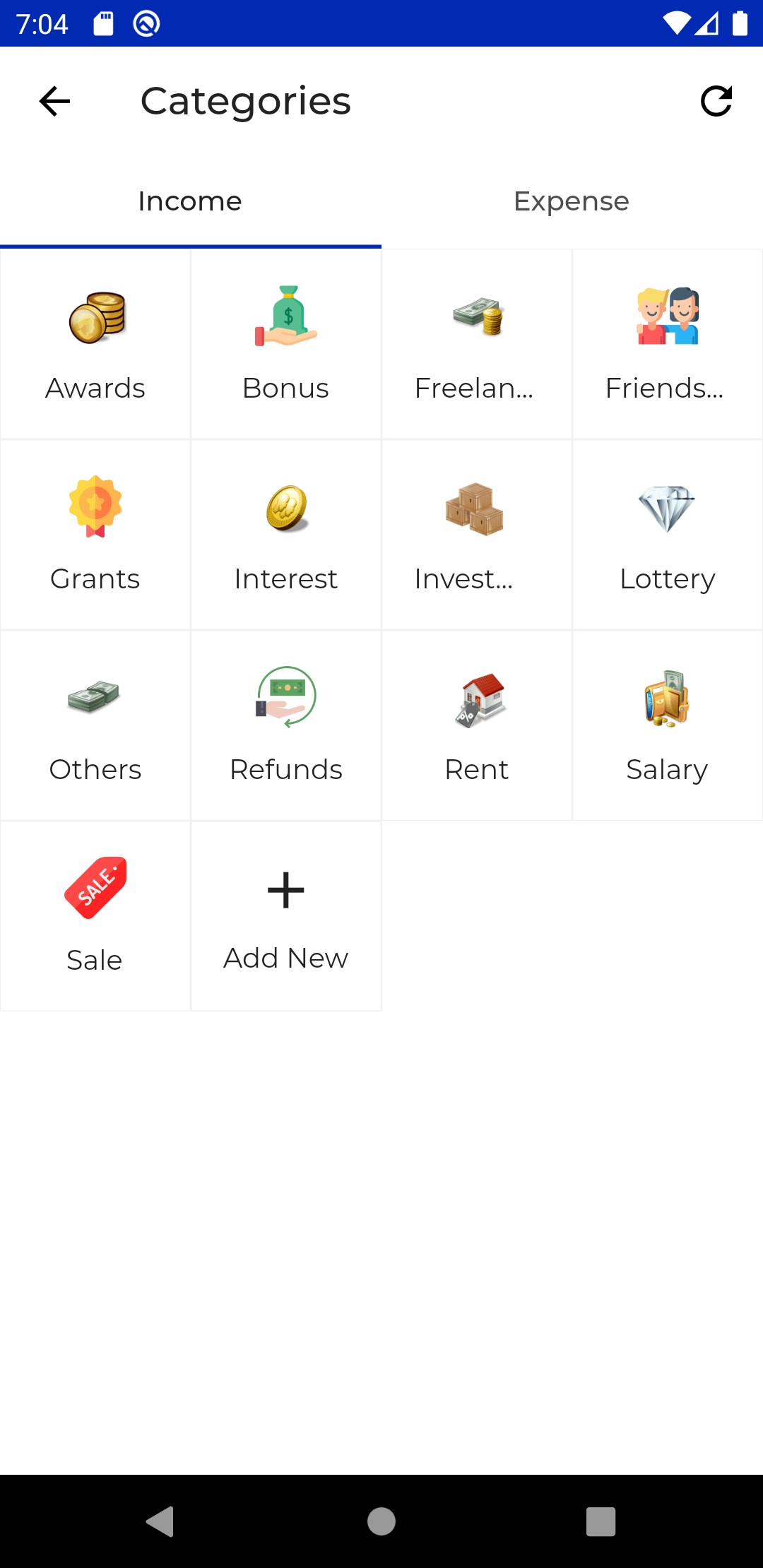Pick the Interest category
This screenshot has width=763, height=1568.
coord(286,535)
